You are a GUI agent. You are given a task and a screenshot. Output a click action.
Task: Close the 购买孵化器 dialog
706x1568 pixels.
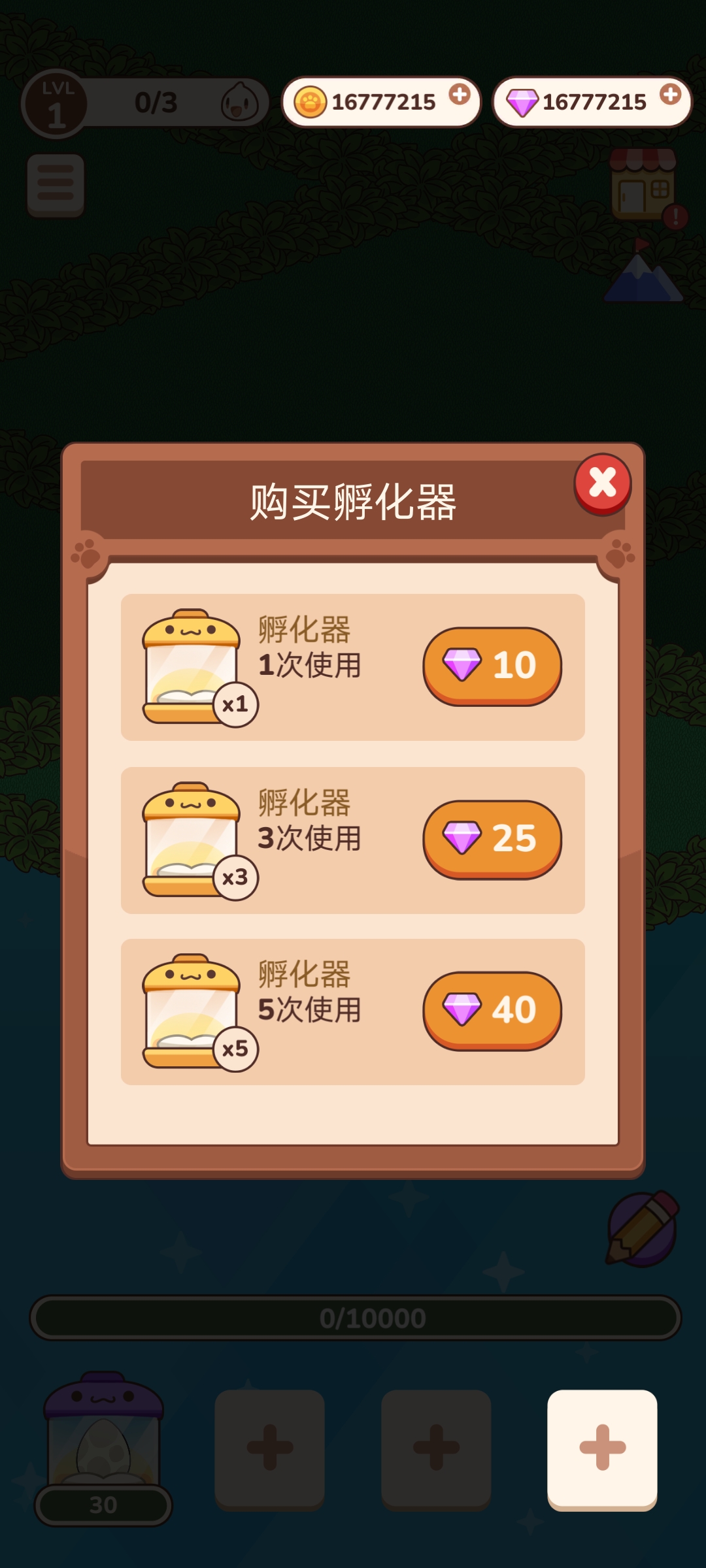pos(602,483)
